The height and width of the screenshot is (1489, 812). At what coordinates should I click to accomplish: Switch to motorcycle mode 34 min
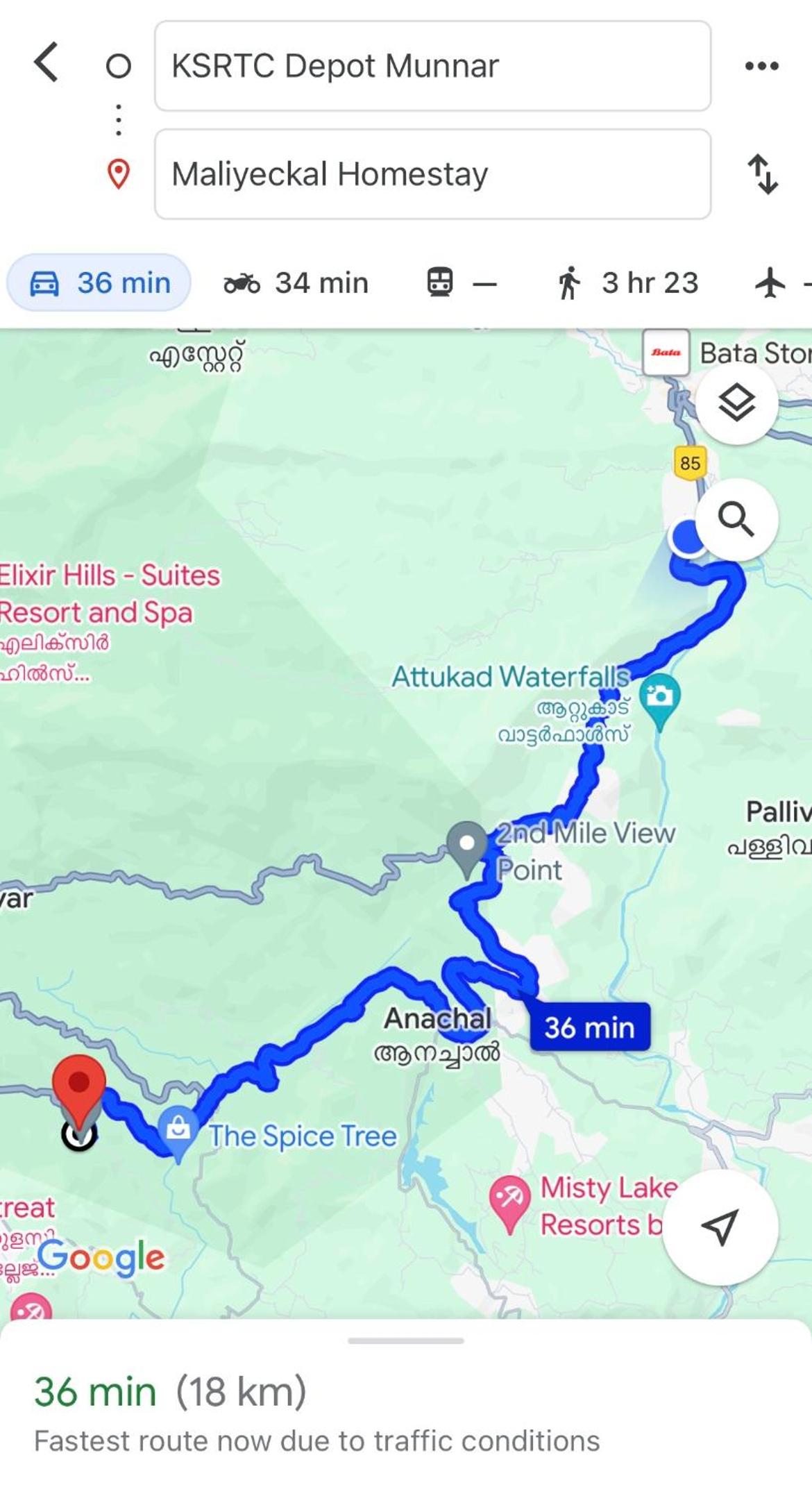(296, 283)
